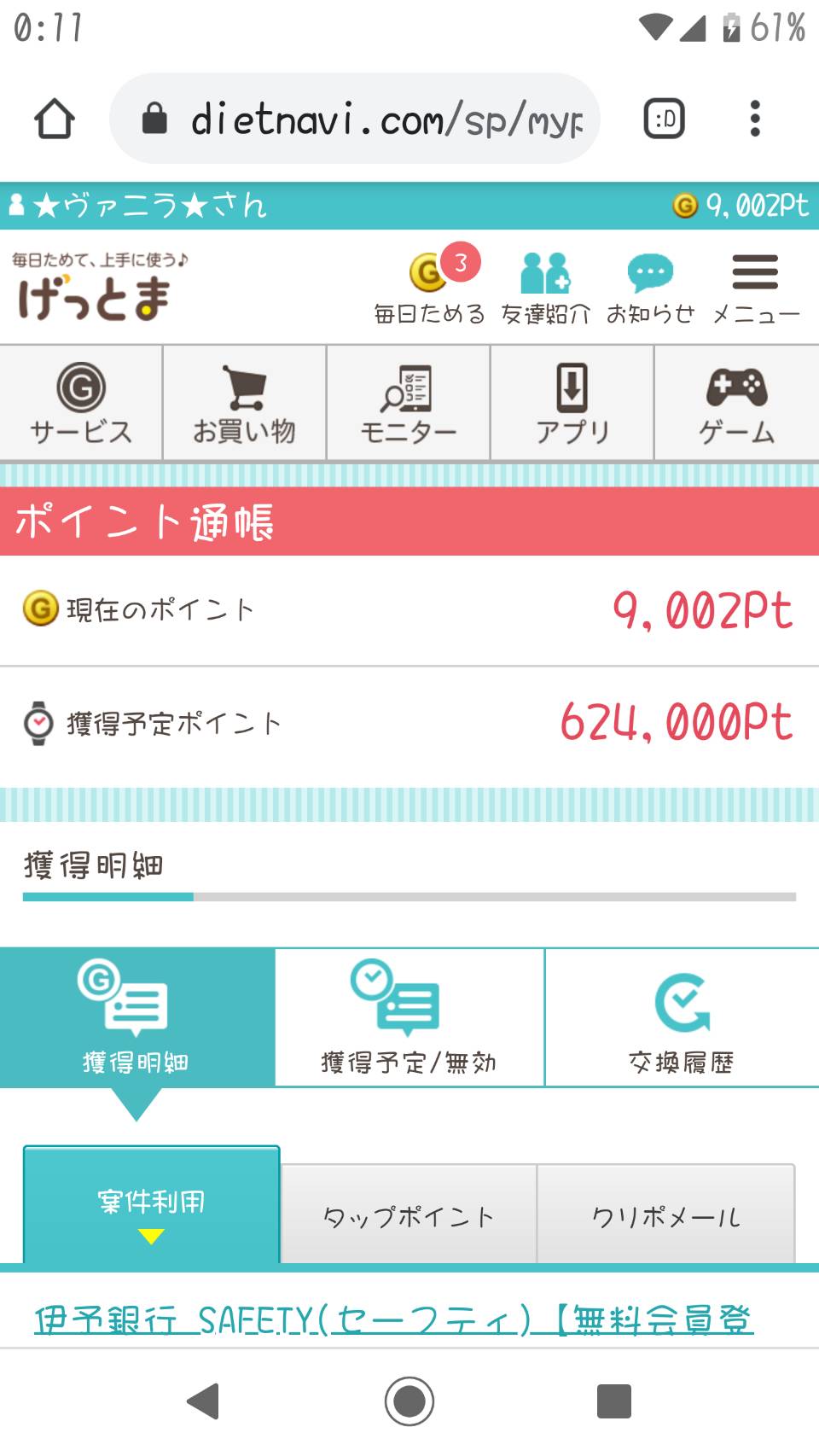Show タップポイント history
The height and width of the screenshot is (1456, 819).
click(409, 1214)
